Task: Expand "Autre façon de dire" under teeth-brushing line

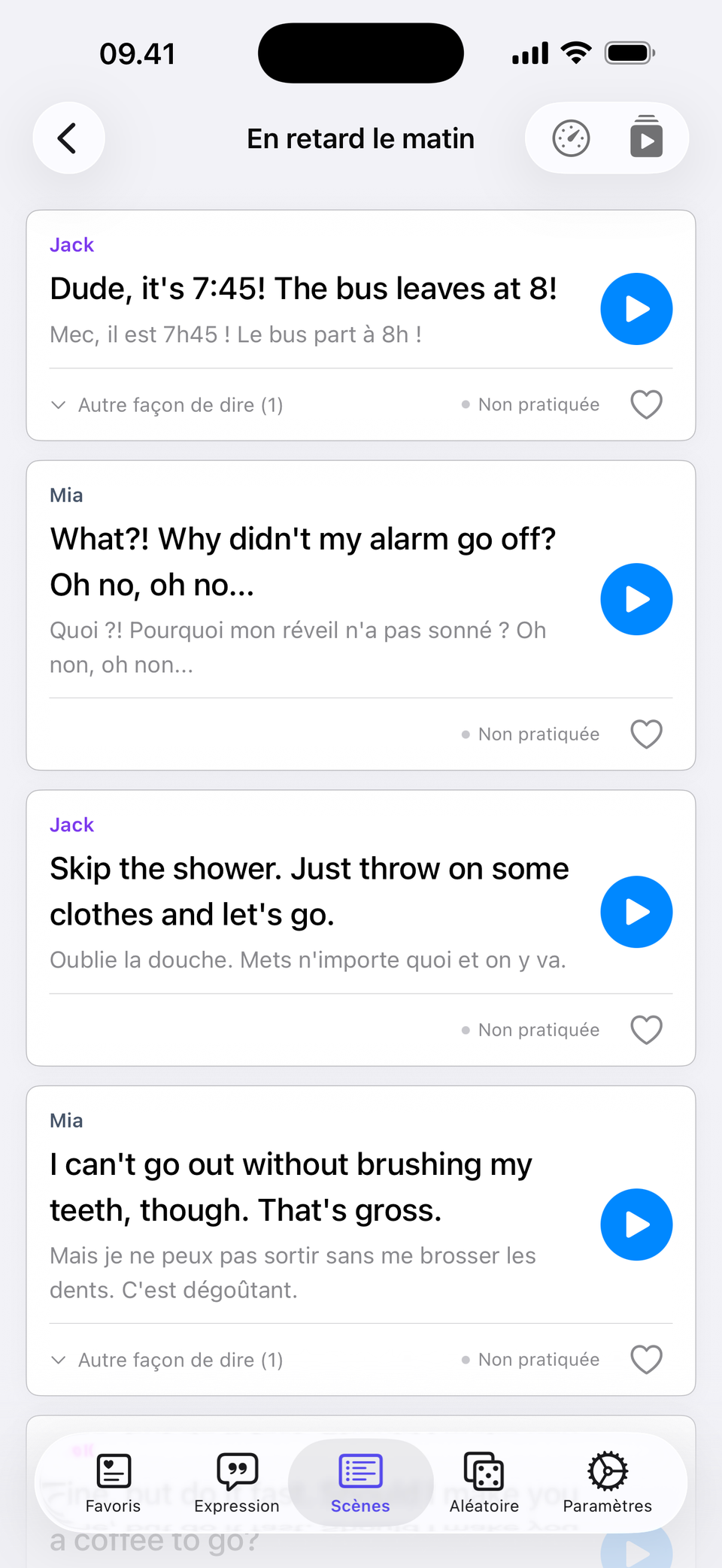Action: (167, 1360)
